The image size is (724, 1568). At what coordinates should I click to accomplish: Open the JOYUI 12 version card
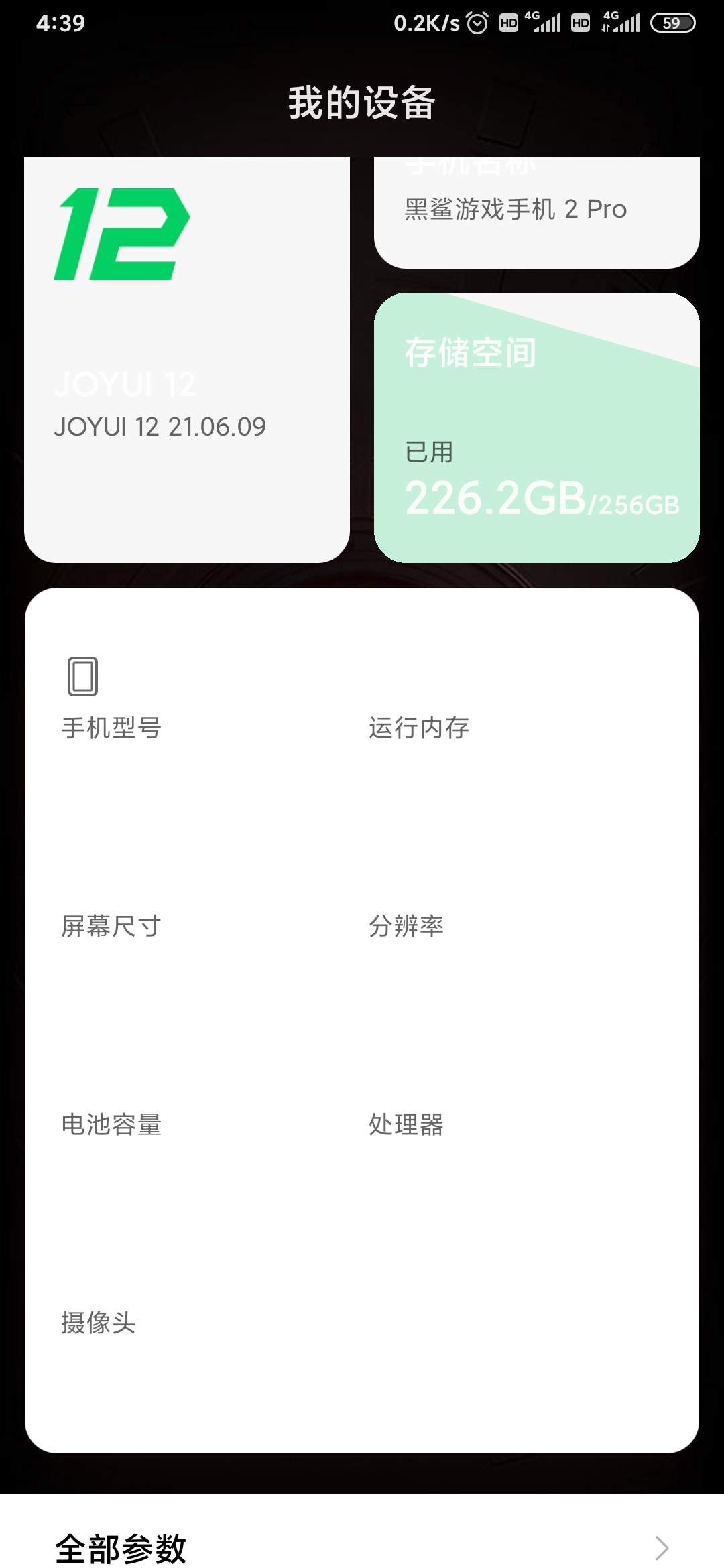[x=187, y=360]
